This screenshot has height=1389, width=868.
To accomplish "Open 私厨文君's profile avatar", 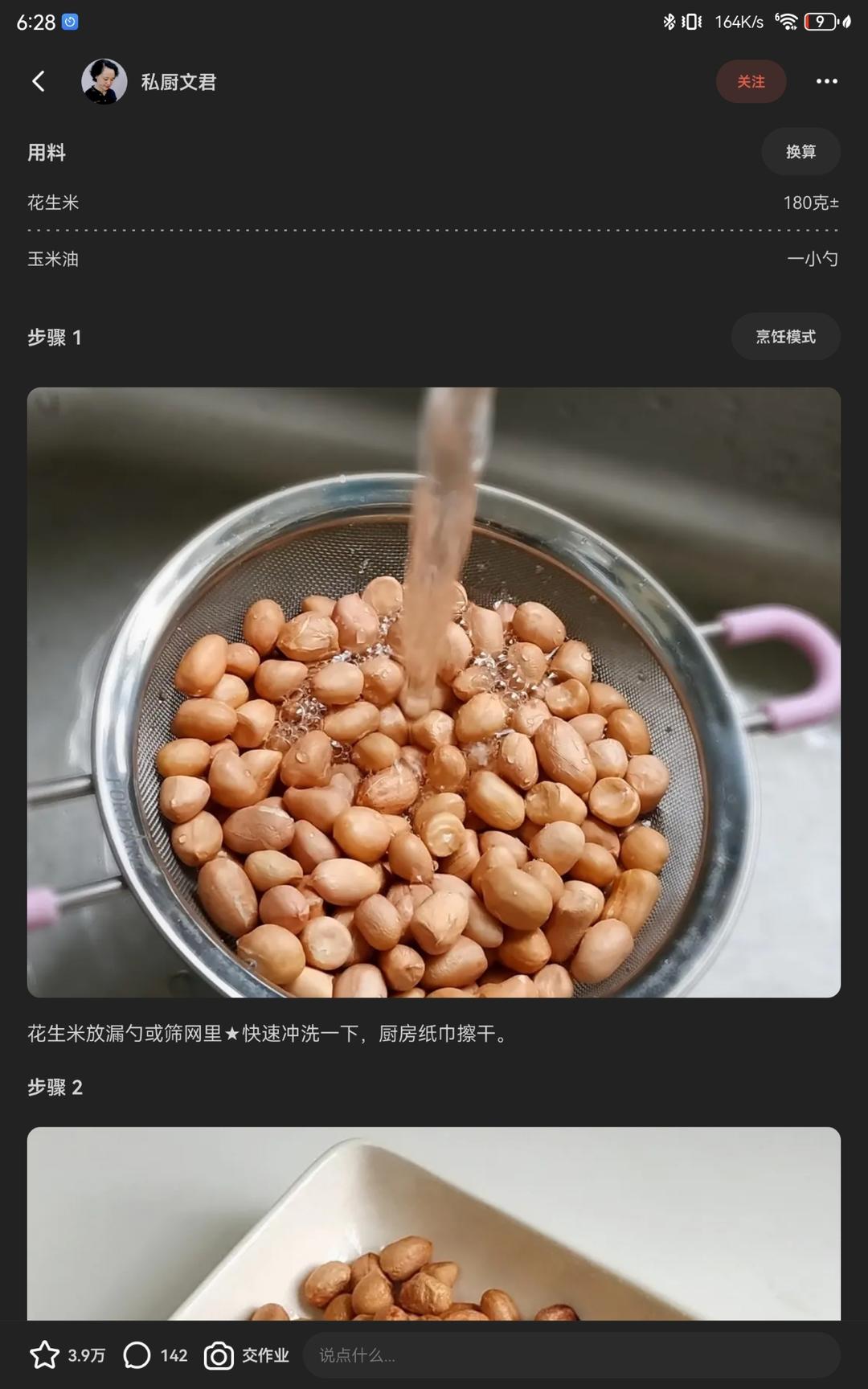I will coord(103,81).
